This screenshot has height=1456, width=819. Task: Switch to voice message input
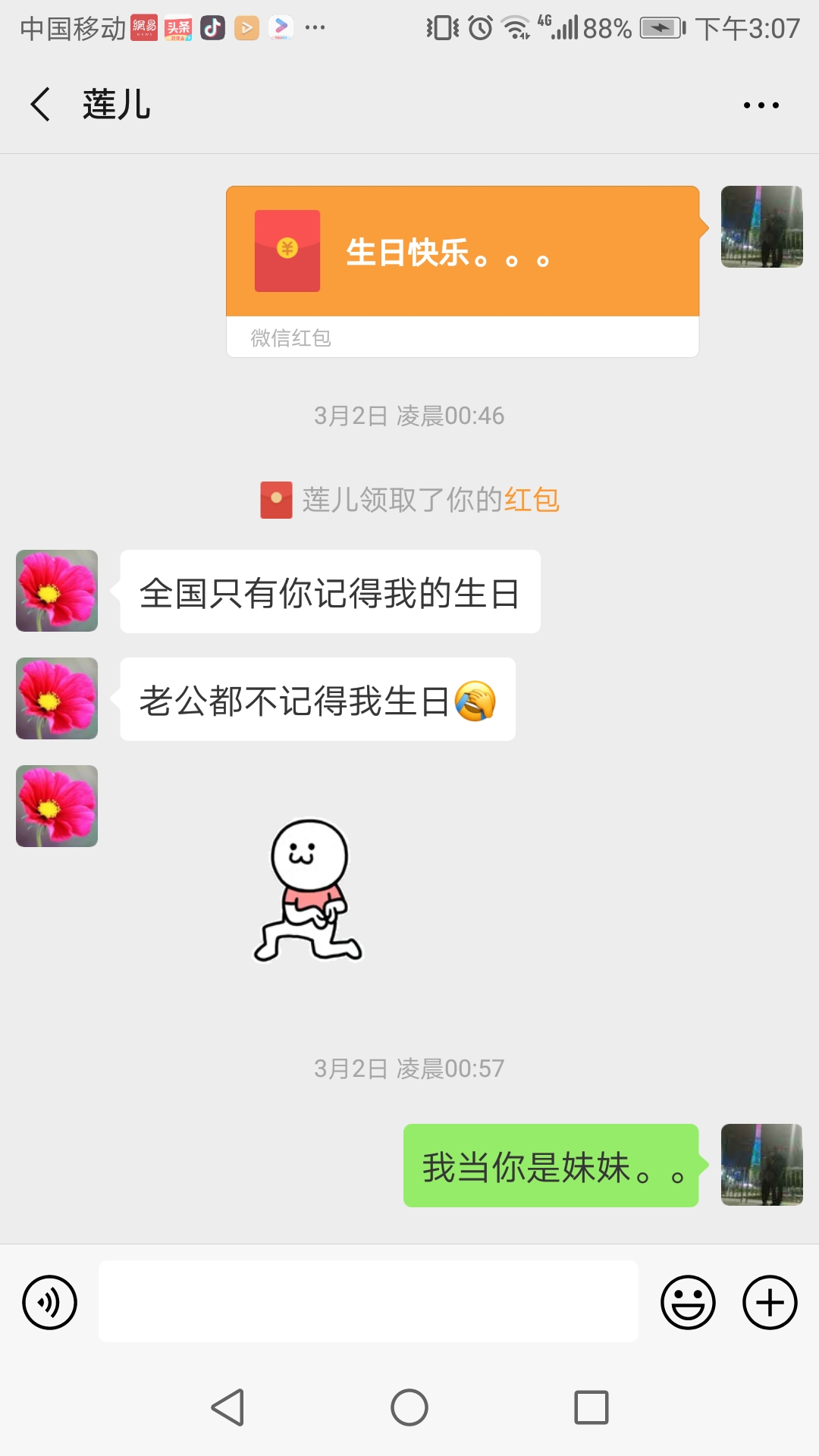tap(50, 1302)
